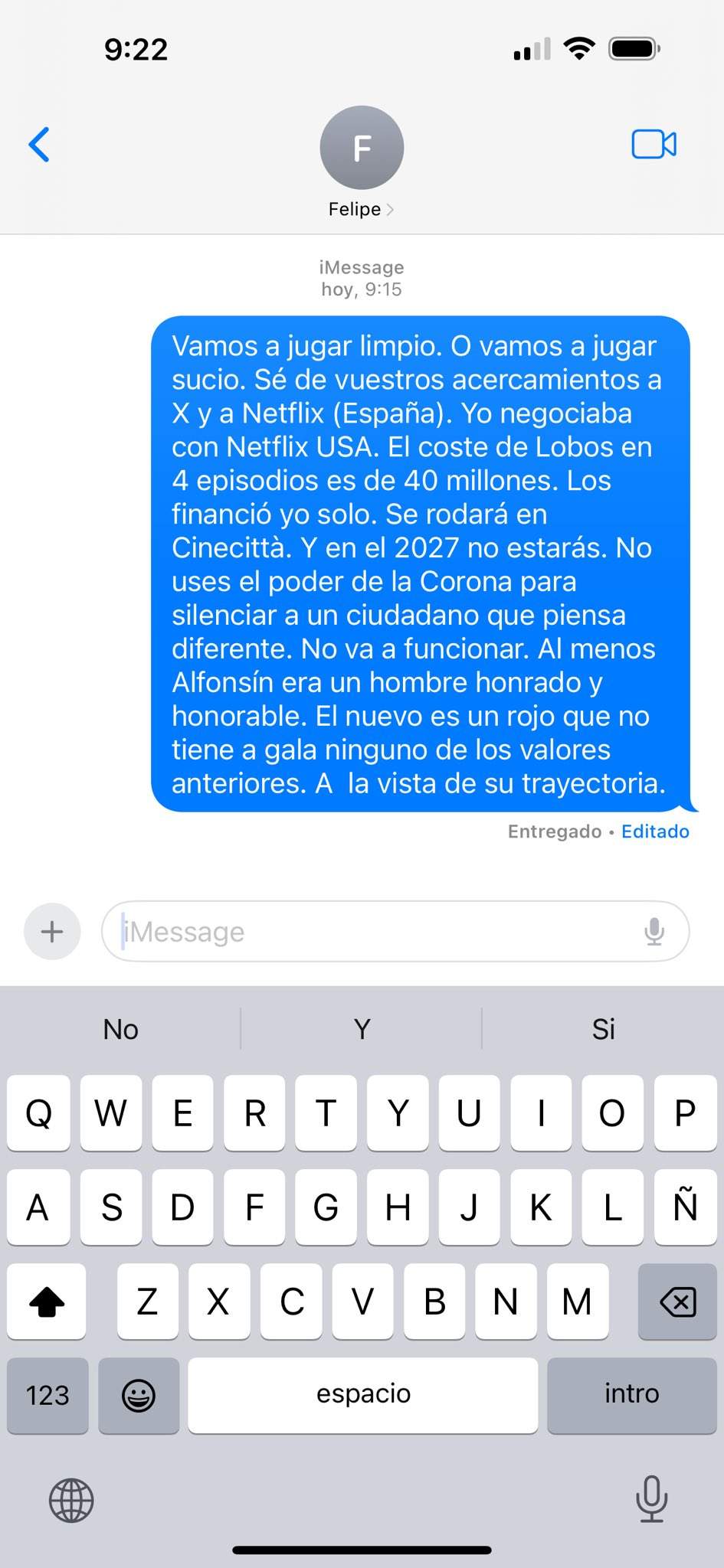This screenshot has height=1568, width=724.
Task: Switch to the 123 numeric keyboard
Action: [48, 1395]
